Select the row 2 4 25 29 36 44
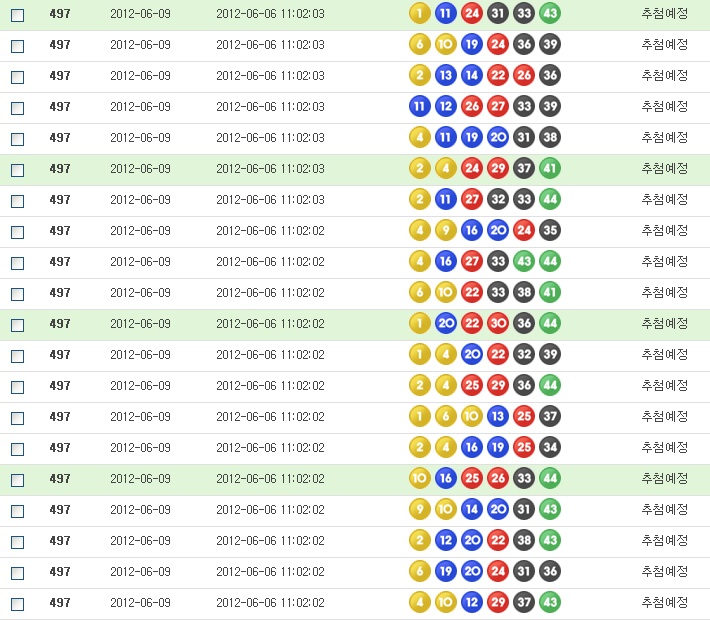The width and height of the screenshot is (710, 620). (x=17, y=387)
